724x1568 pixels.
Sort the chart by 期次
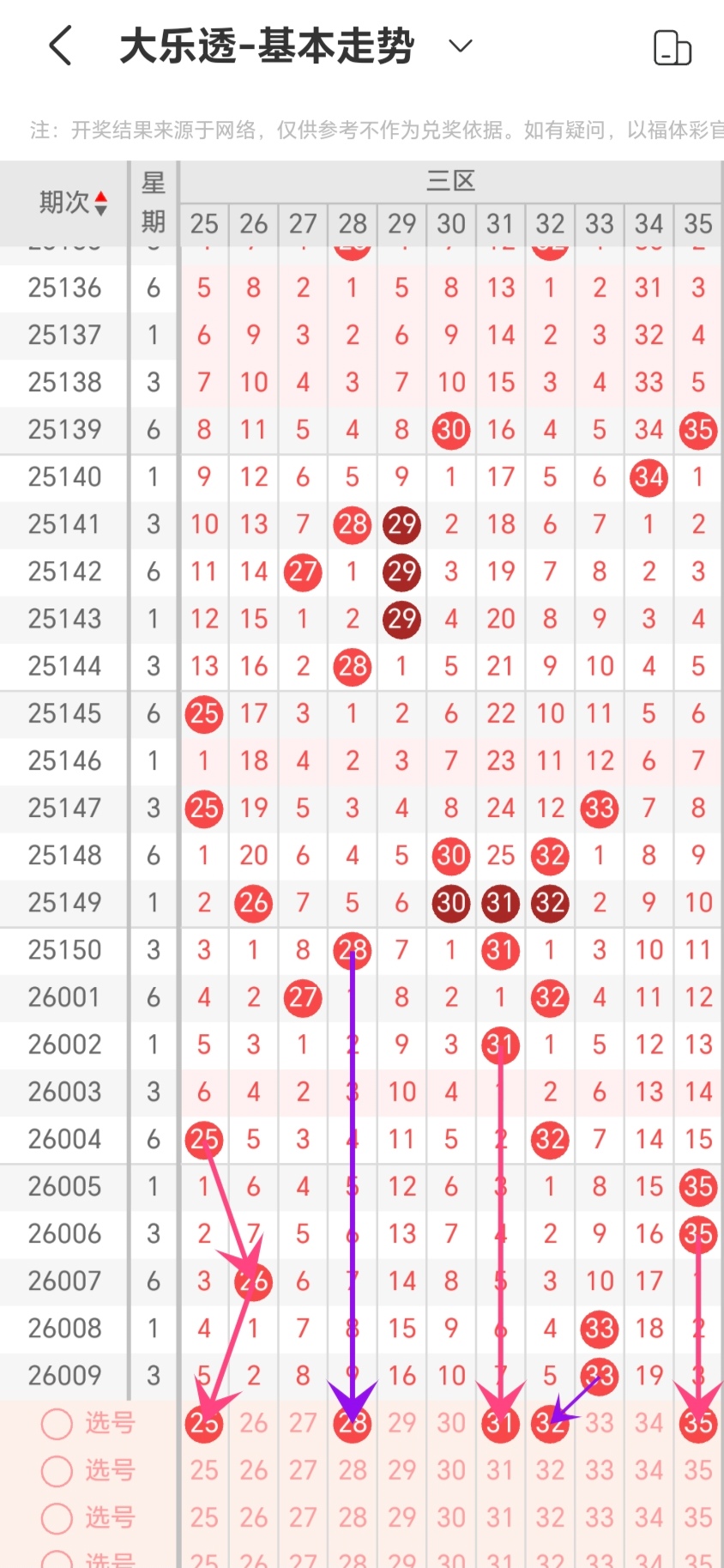74,203
